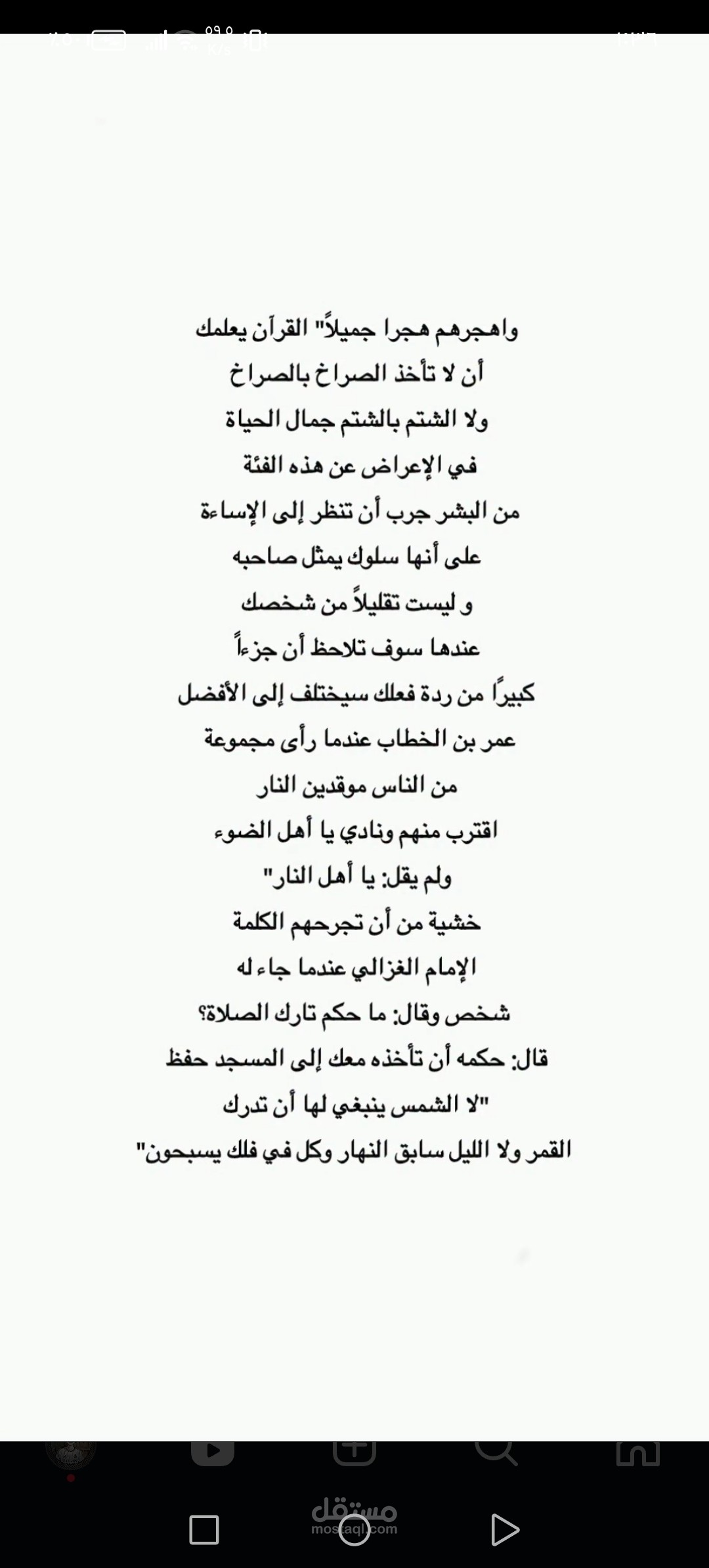This screenshot has width=709, height=1568.
Task: Tap the Android back triangle button
Action: (x=504, y=1531)
